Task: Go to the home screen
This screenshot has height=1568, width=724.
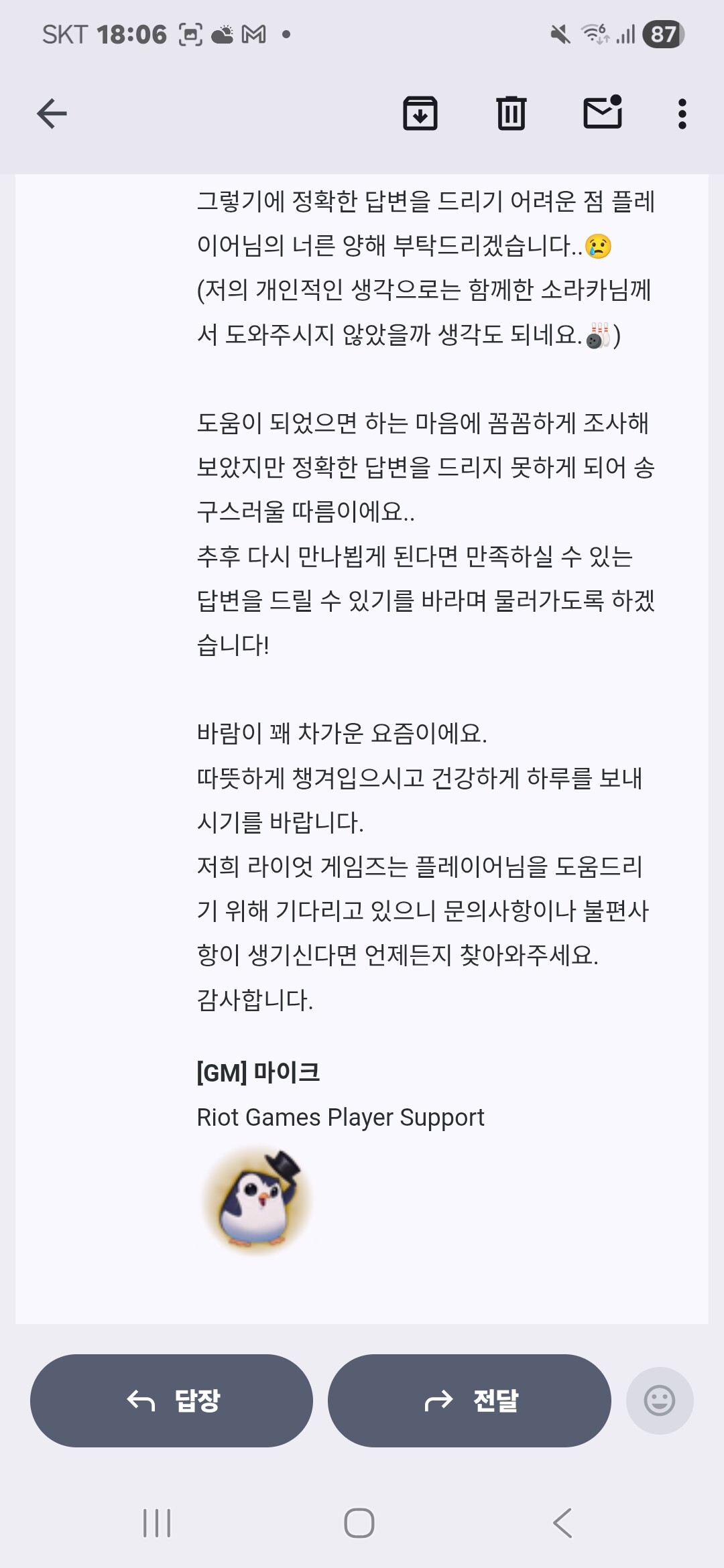Action: pyautogui.click(x=359, y=1523)
